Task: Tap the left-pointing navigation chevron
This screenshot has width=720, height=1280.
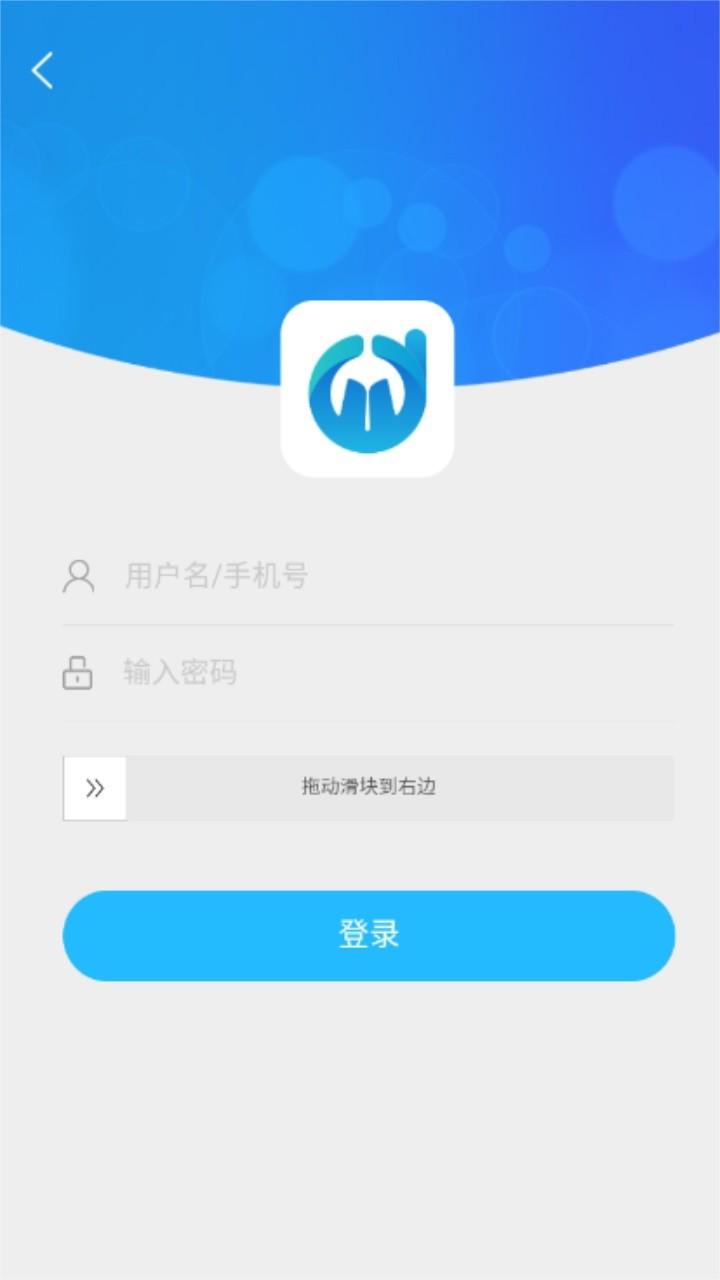Action: (41, 70)
